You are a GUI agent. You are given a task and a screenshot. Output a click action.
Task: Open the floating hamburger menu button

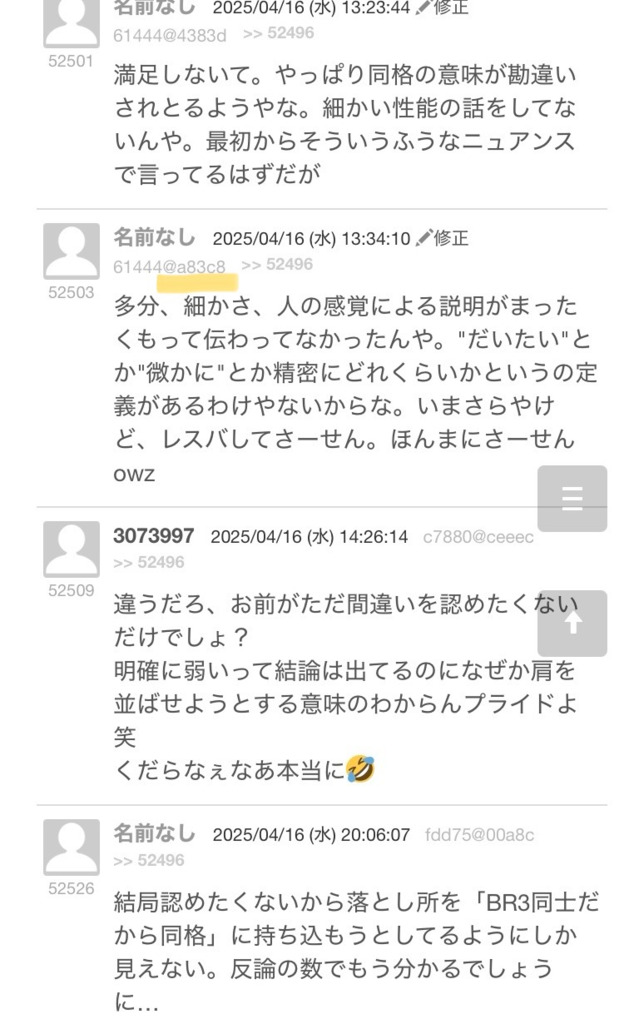click(572, 498)
